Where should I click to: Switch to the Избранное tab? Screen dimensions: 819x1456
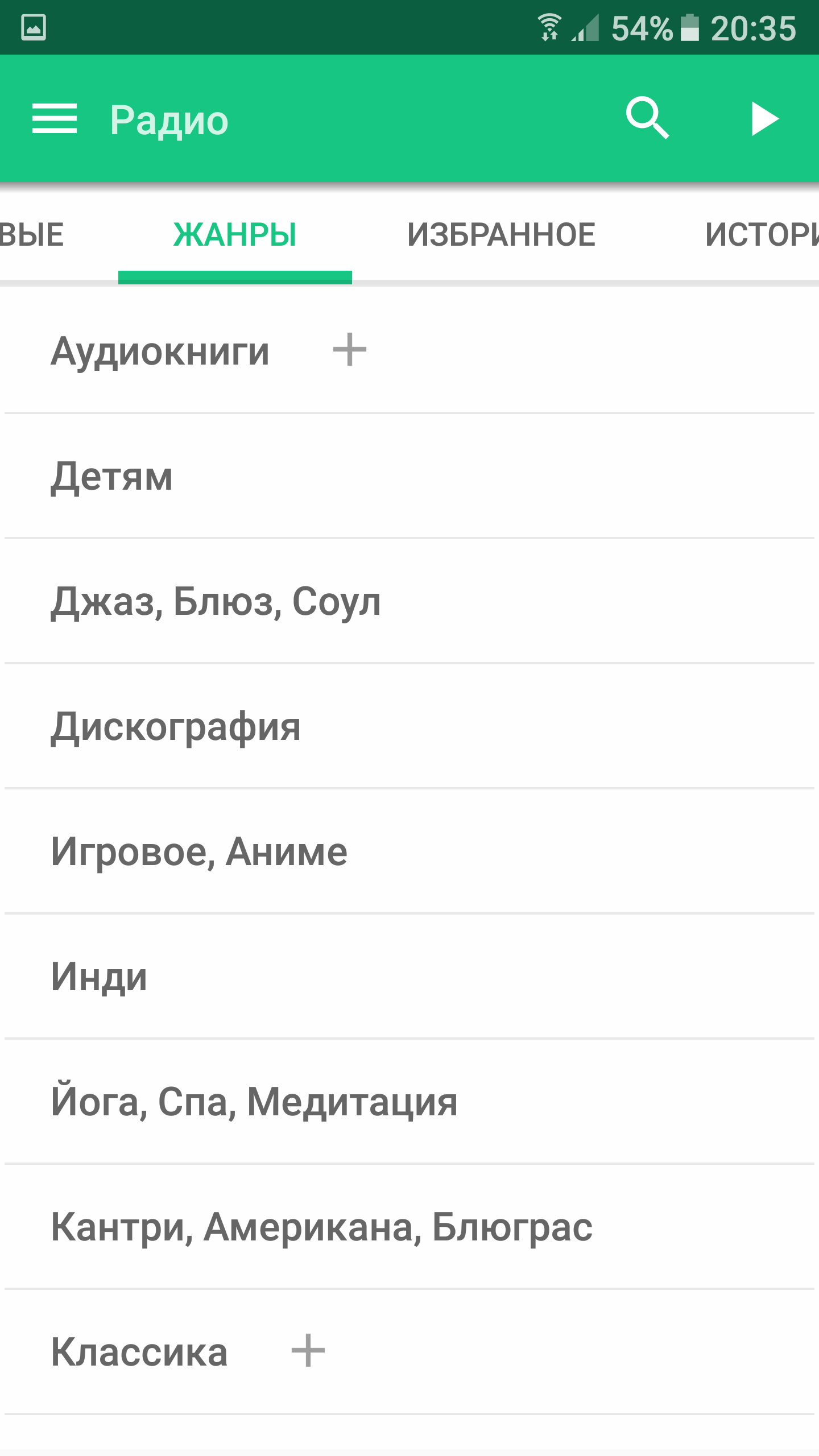[x=501, y=235]
